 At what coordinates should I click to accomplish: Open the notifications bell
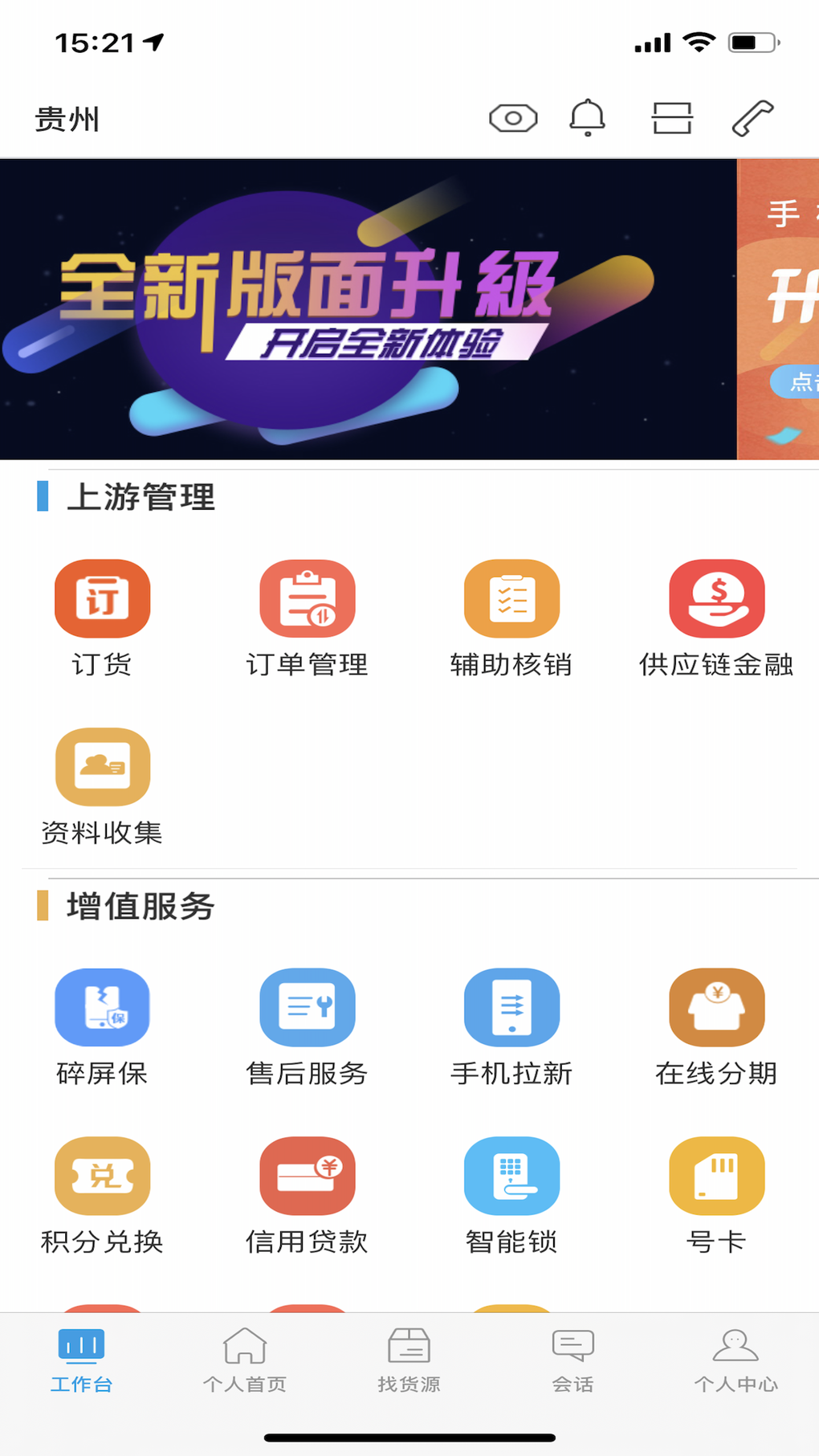(587, 118)
